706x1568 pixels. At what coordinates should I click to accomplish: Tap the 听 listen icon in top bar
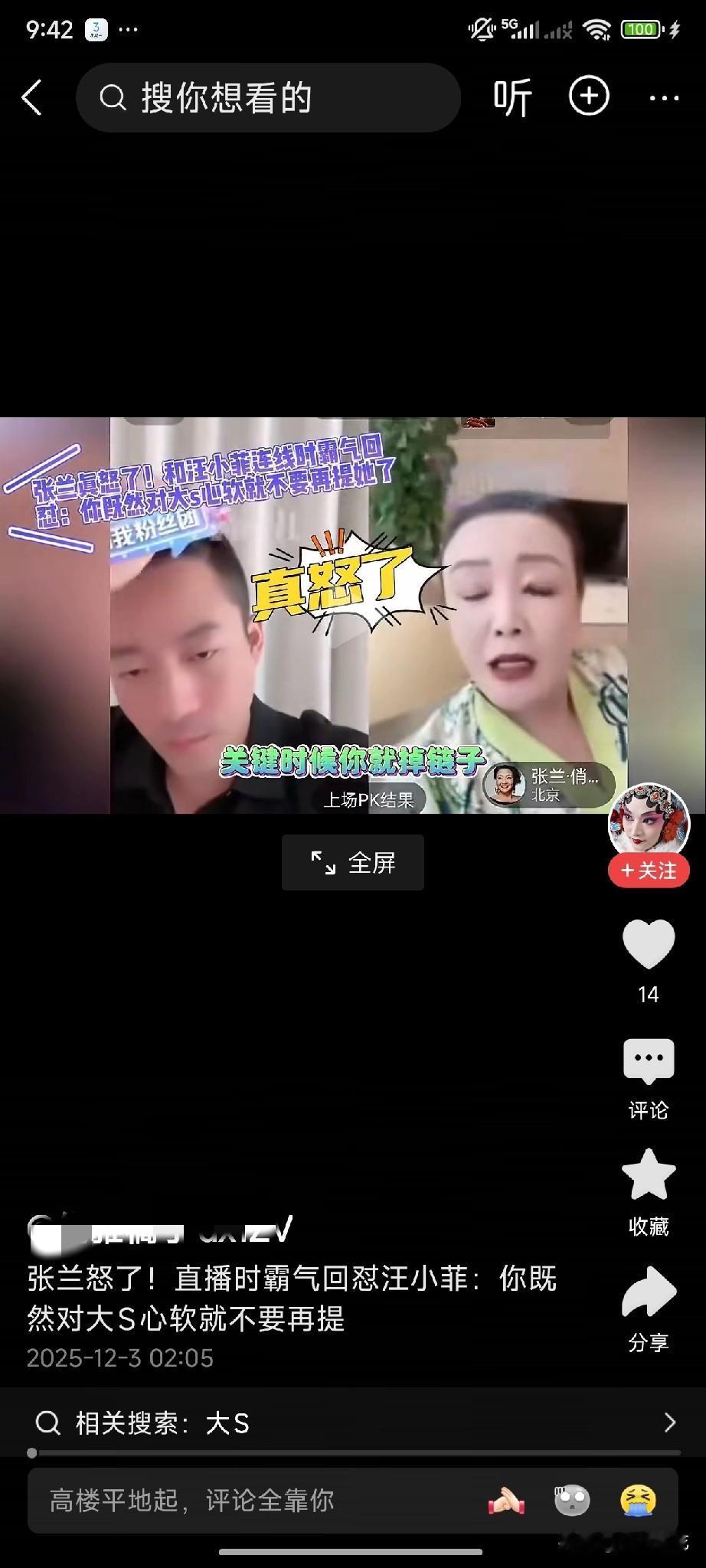point(512,97)
